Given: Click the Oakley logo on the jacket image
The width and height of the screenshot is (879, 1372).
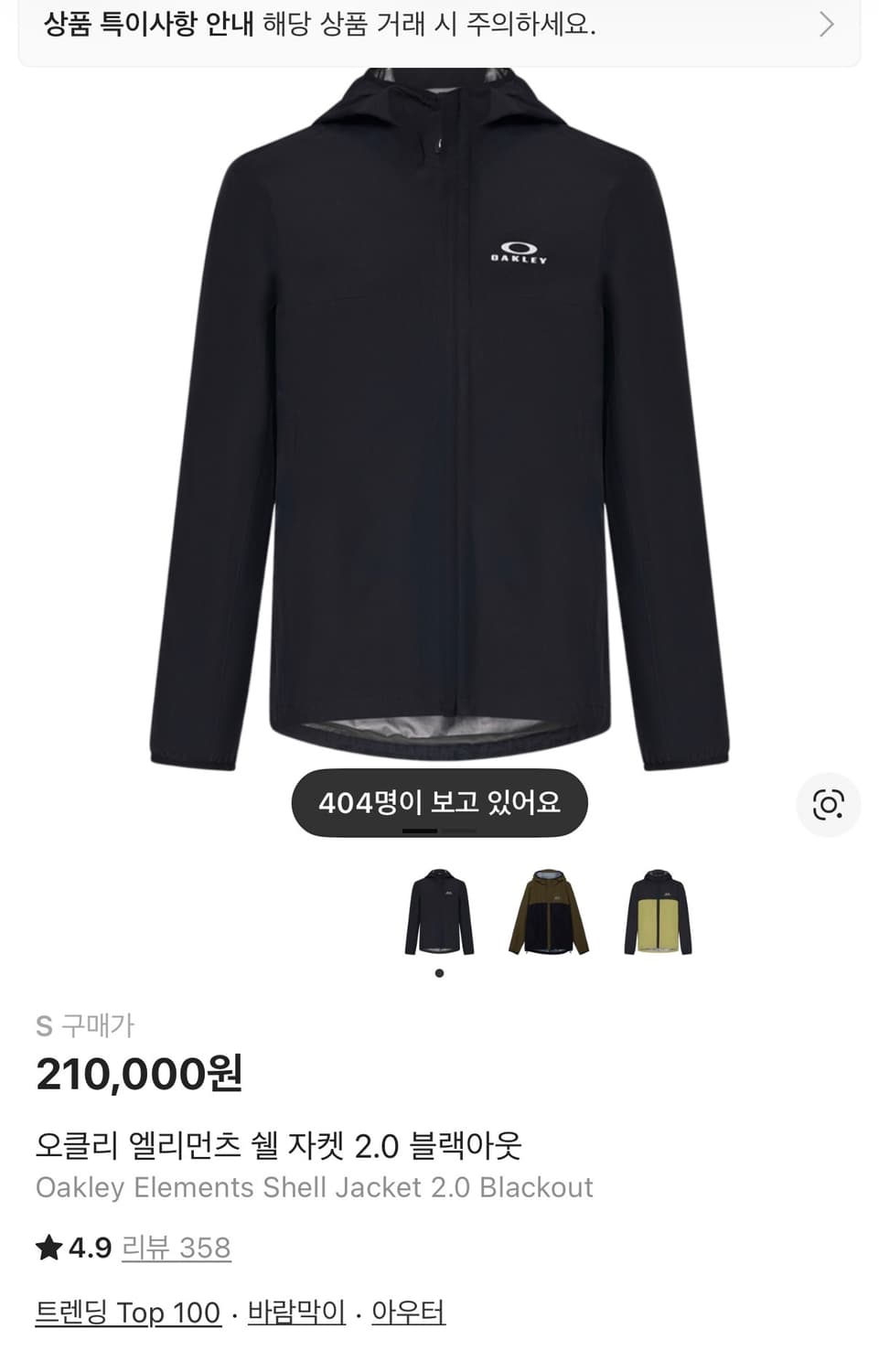Looking at the screenshot, I should pos(519,250).
